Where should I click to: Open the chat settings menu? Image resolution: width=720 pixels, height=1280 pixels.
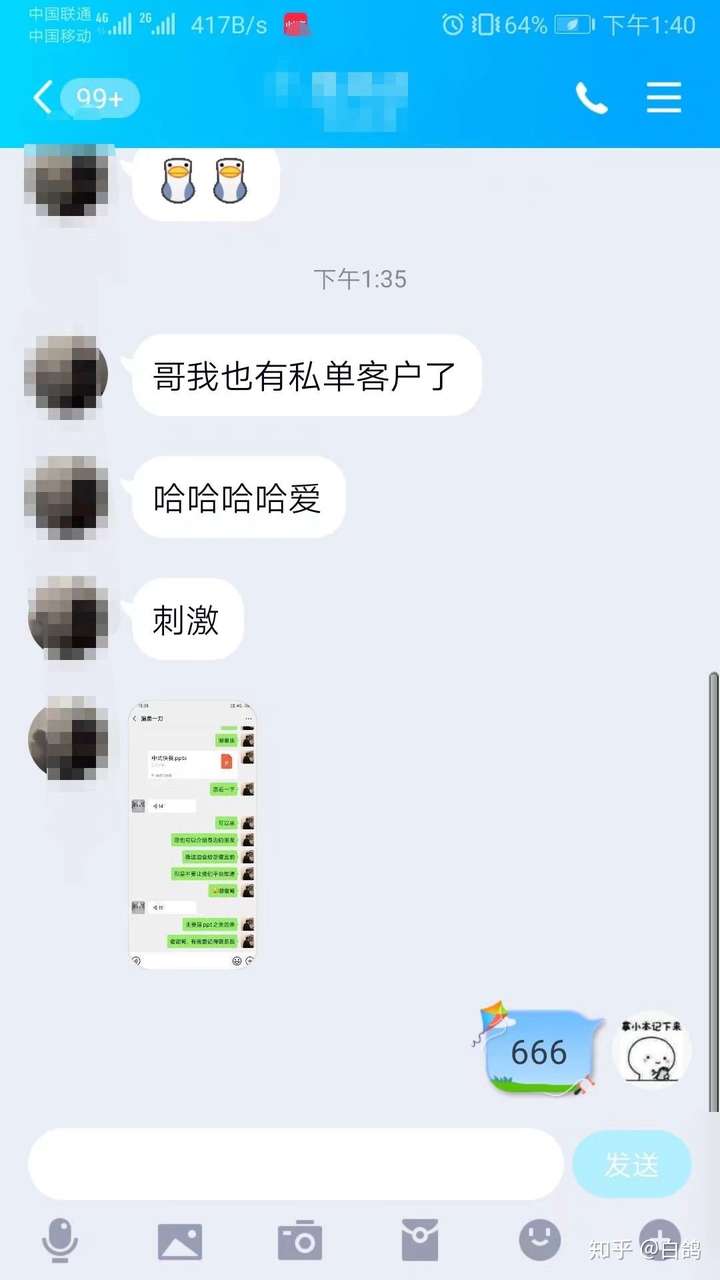(x=664, y=98)
